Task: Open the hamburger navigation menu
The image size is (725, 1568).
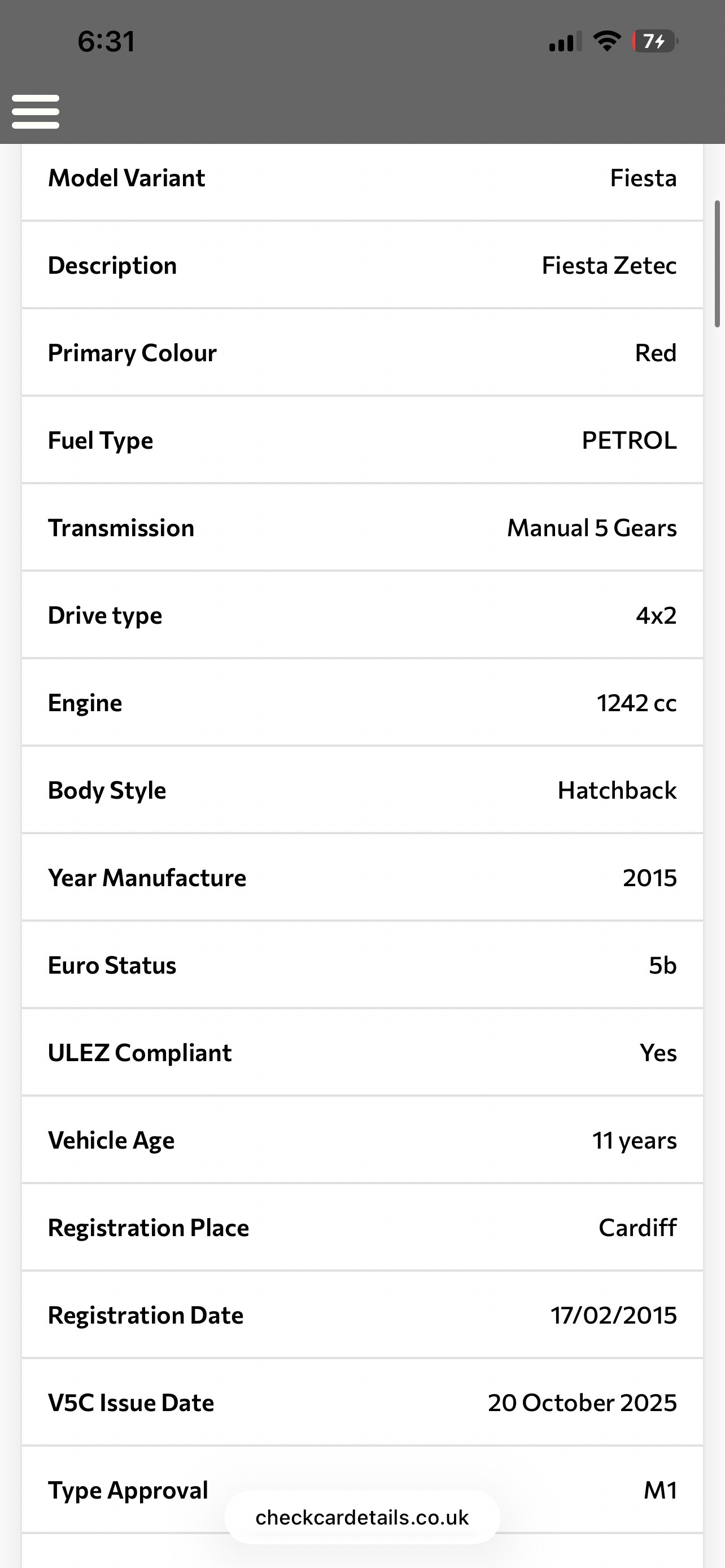Action: click(x=36, y=111)
